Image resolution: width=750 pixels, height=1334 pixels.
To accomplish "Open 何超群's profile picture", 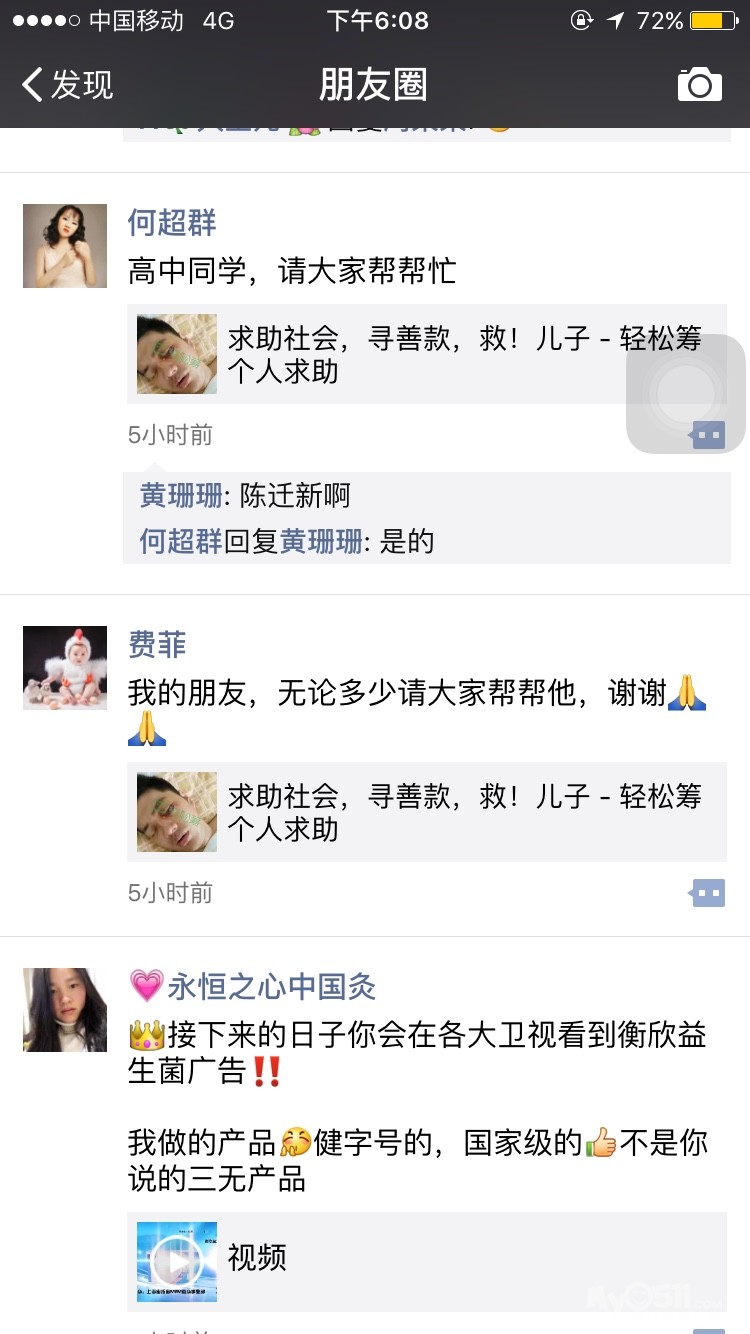I will coord(65,246).
